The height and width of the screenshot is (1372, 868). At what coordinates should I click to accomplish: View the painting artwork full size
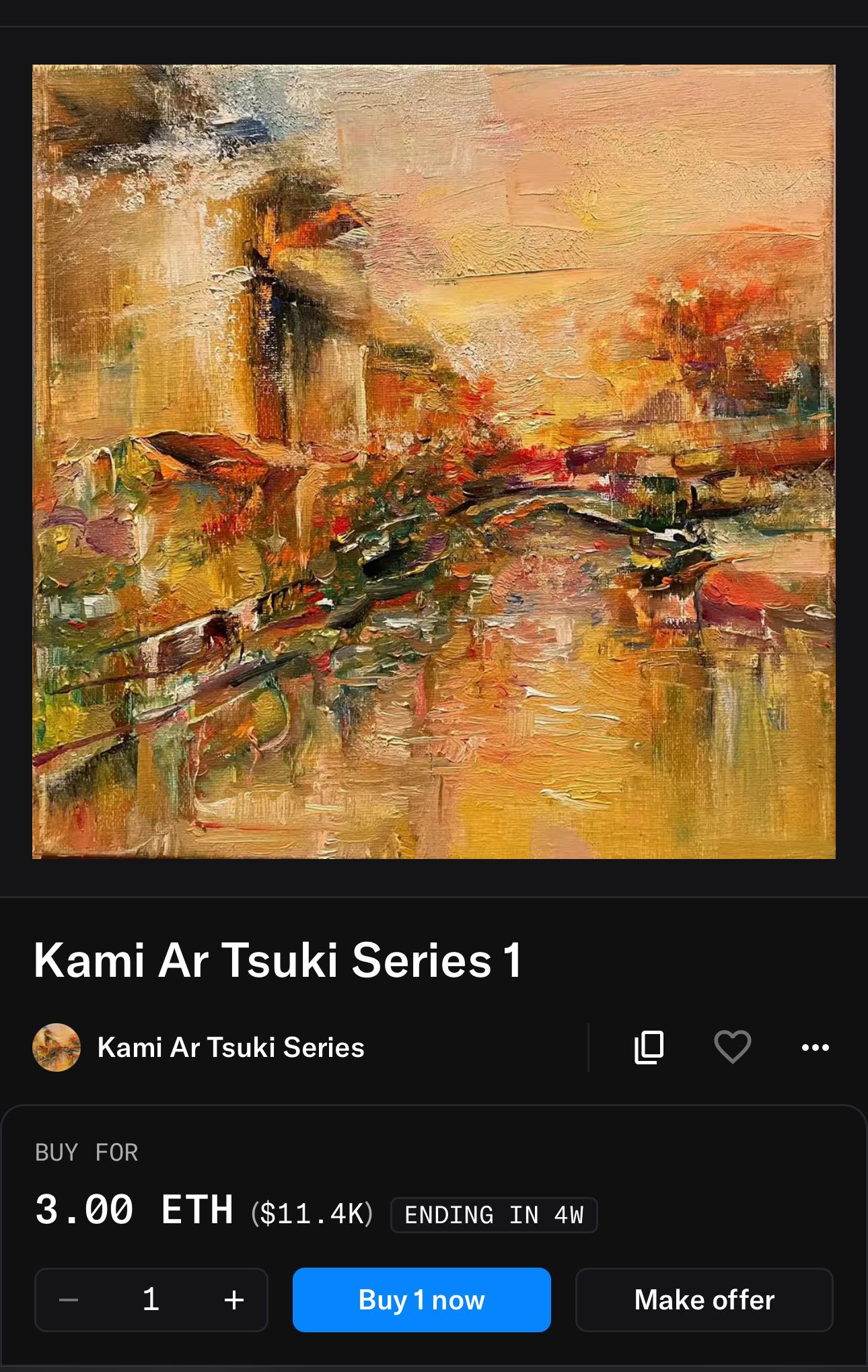433,462
